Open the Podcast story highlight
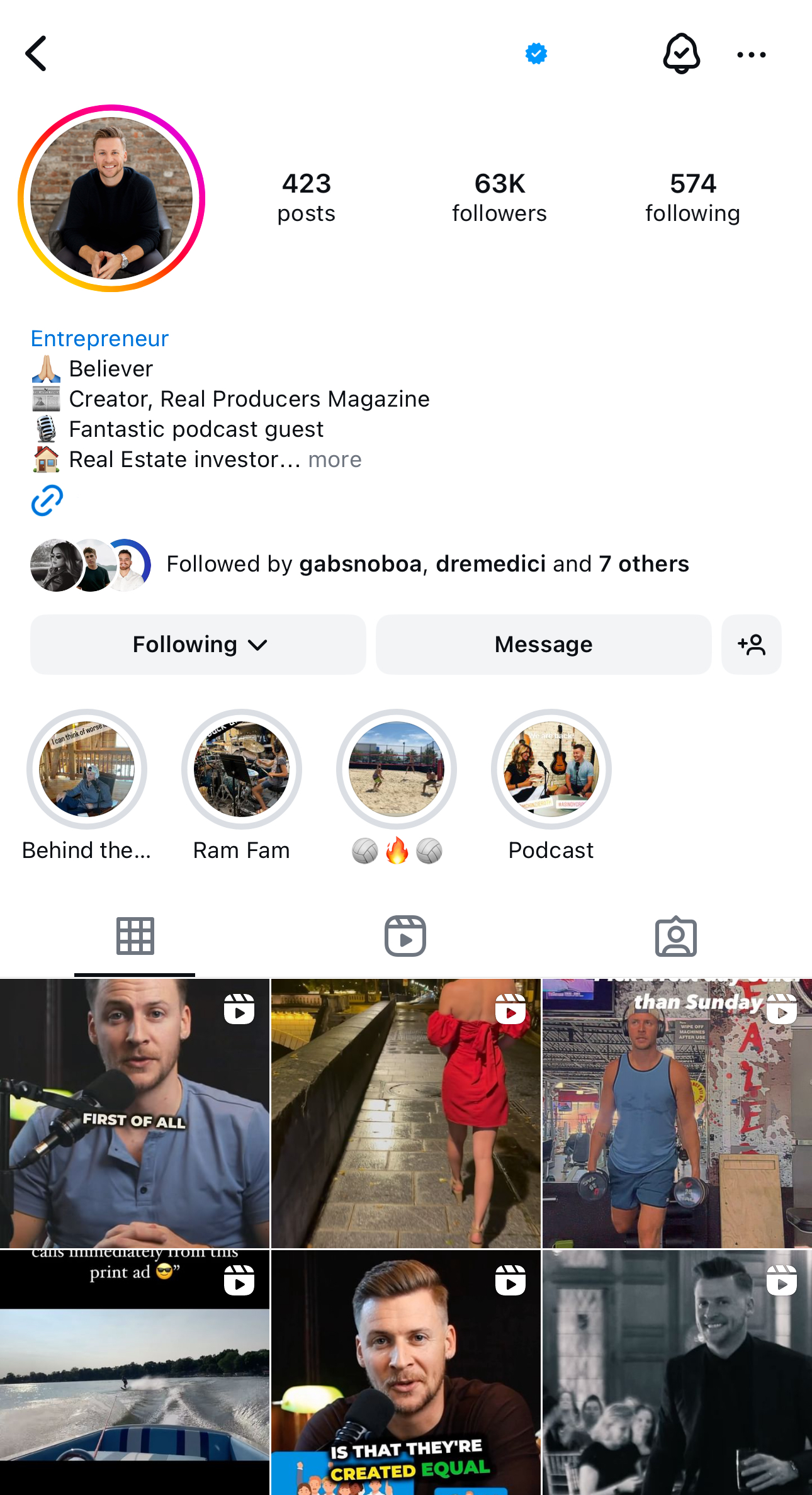Viewport: 812px width, 1495px height. [551, 769]
